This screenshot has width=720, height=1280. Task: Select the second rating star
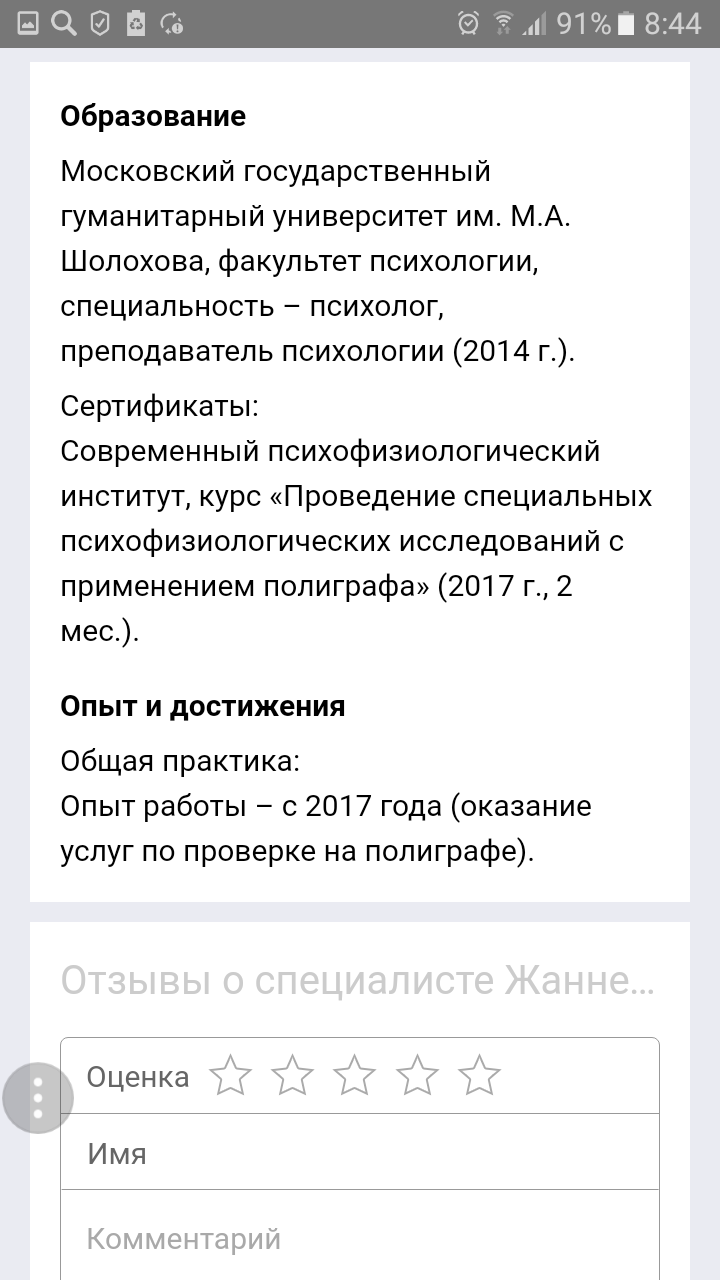pyautogui.click(x=293, y=1075)
